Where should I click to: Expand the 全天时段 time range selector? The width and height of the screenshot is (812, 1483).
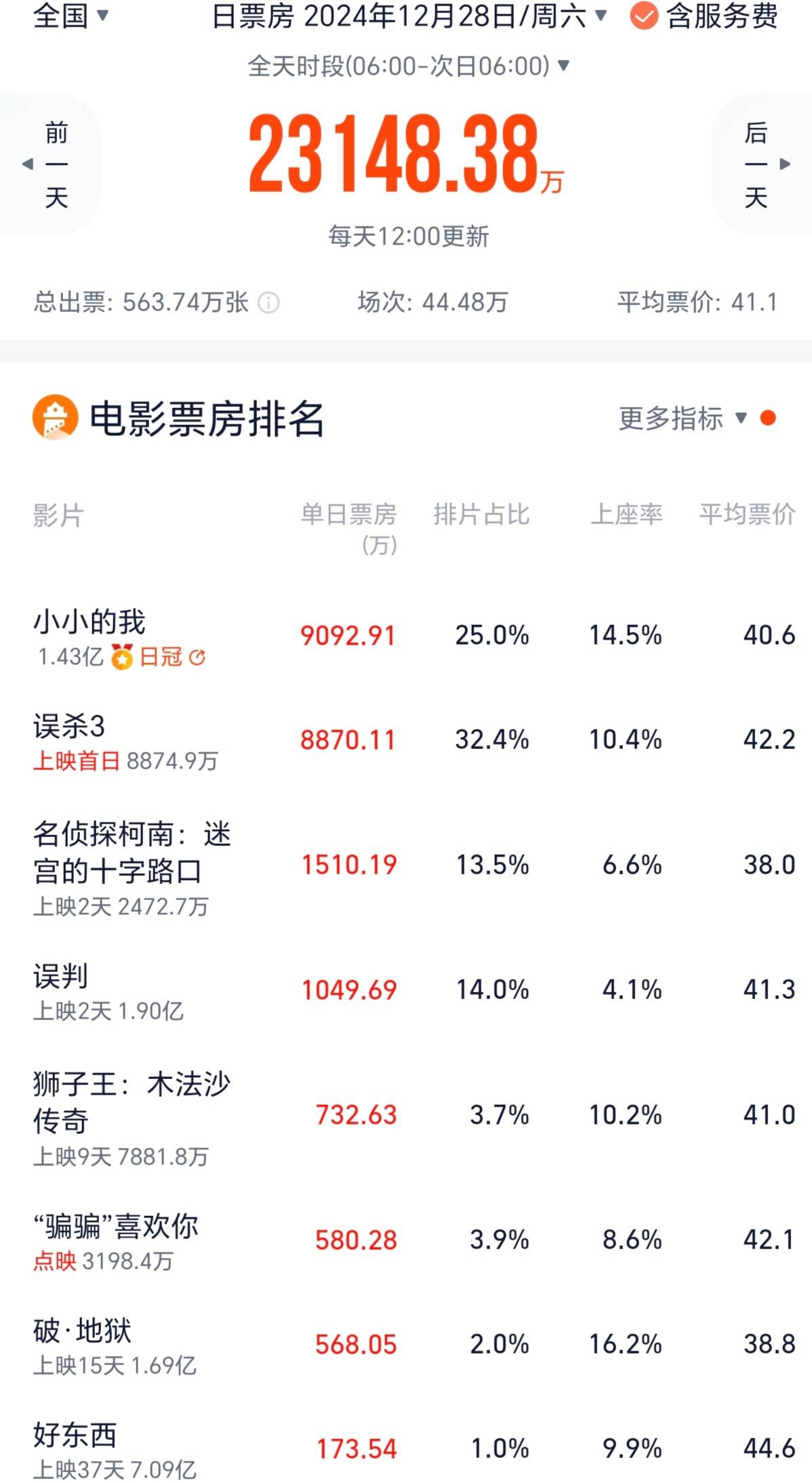click(x=409, y=66)
